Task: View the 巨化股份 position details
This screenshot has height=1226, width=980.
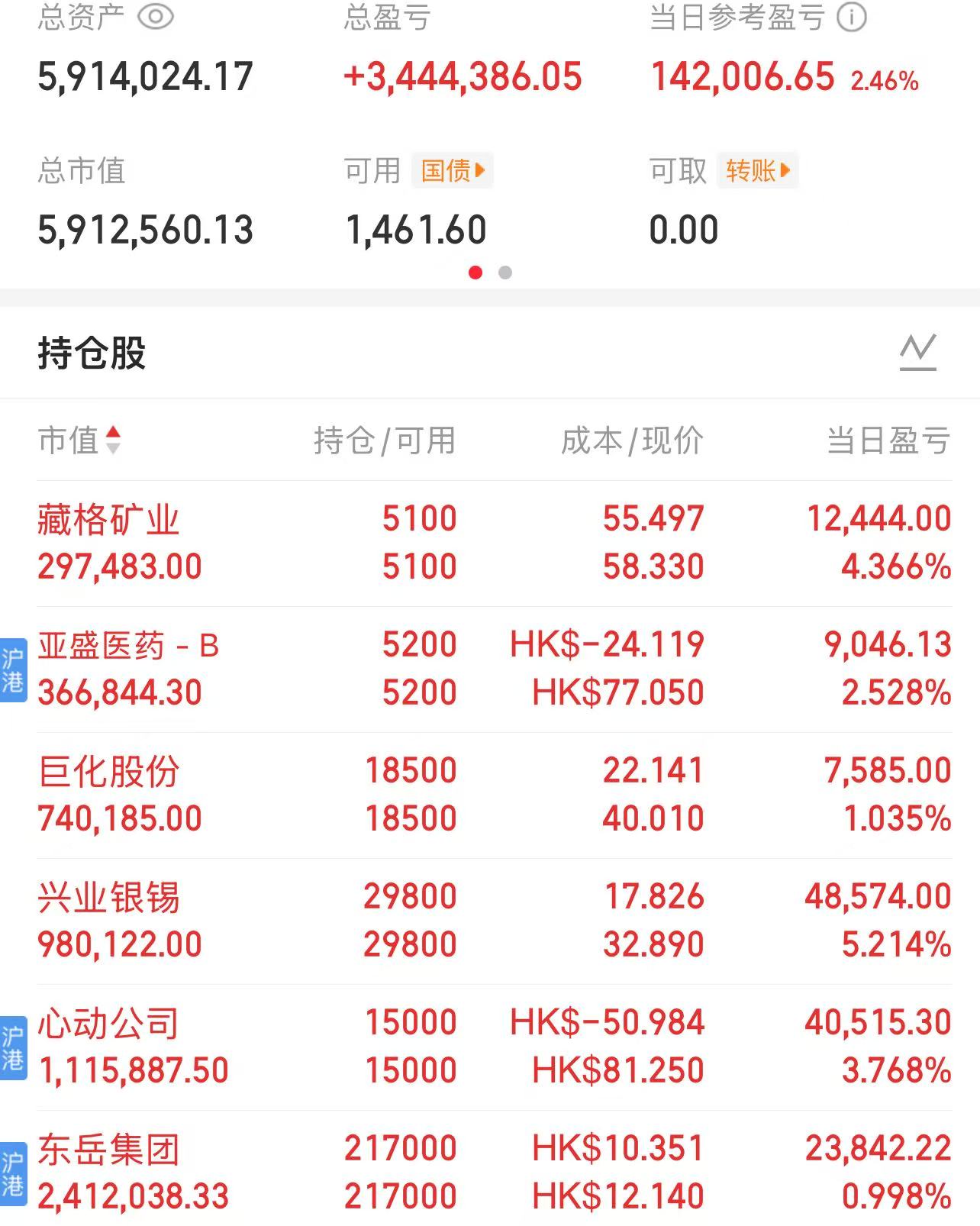Action: (x=495, y=795)
